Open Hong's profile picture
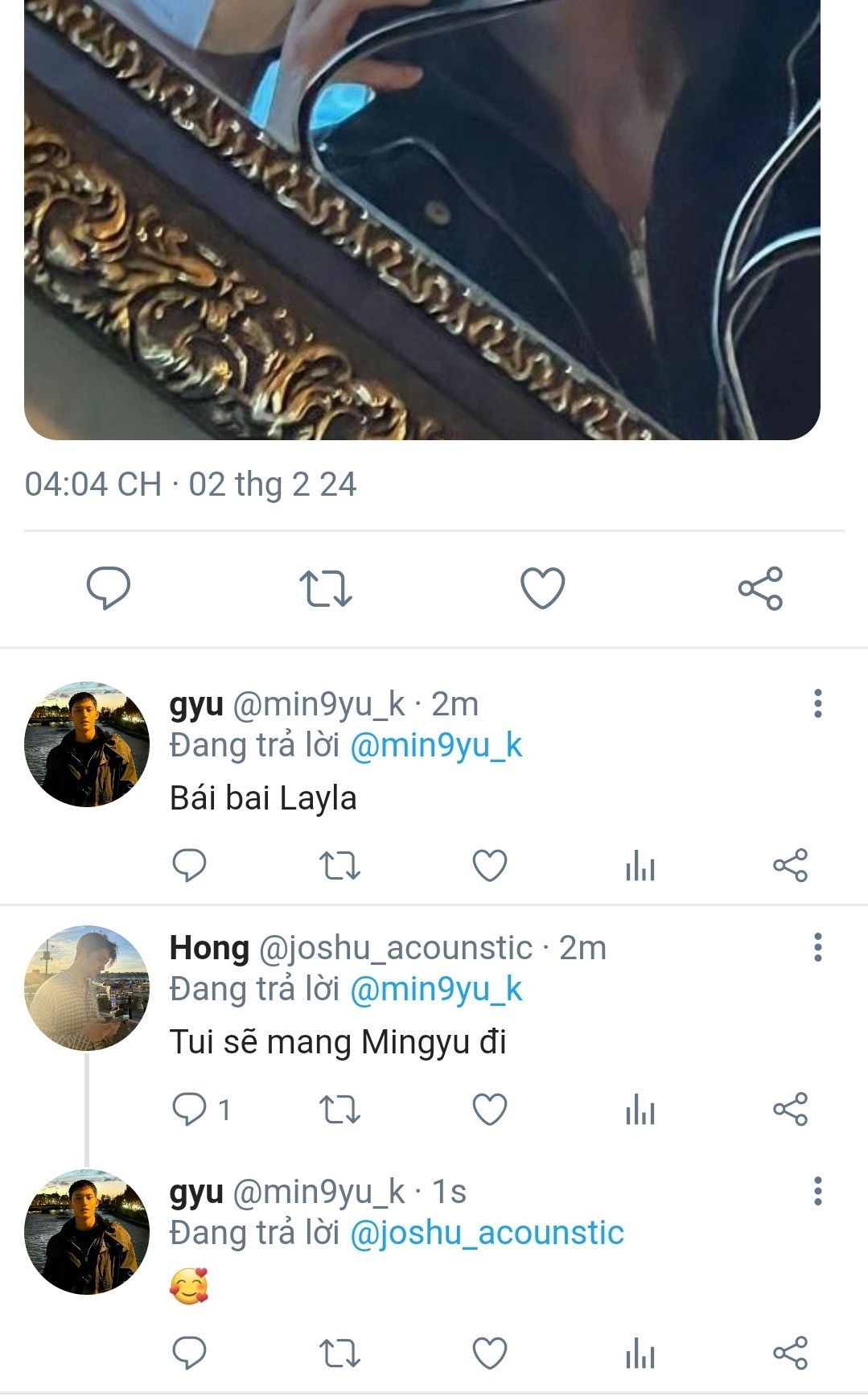 click(x=87, y=988)
